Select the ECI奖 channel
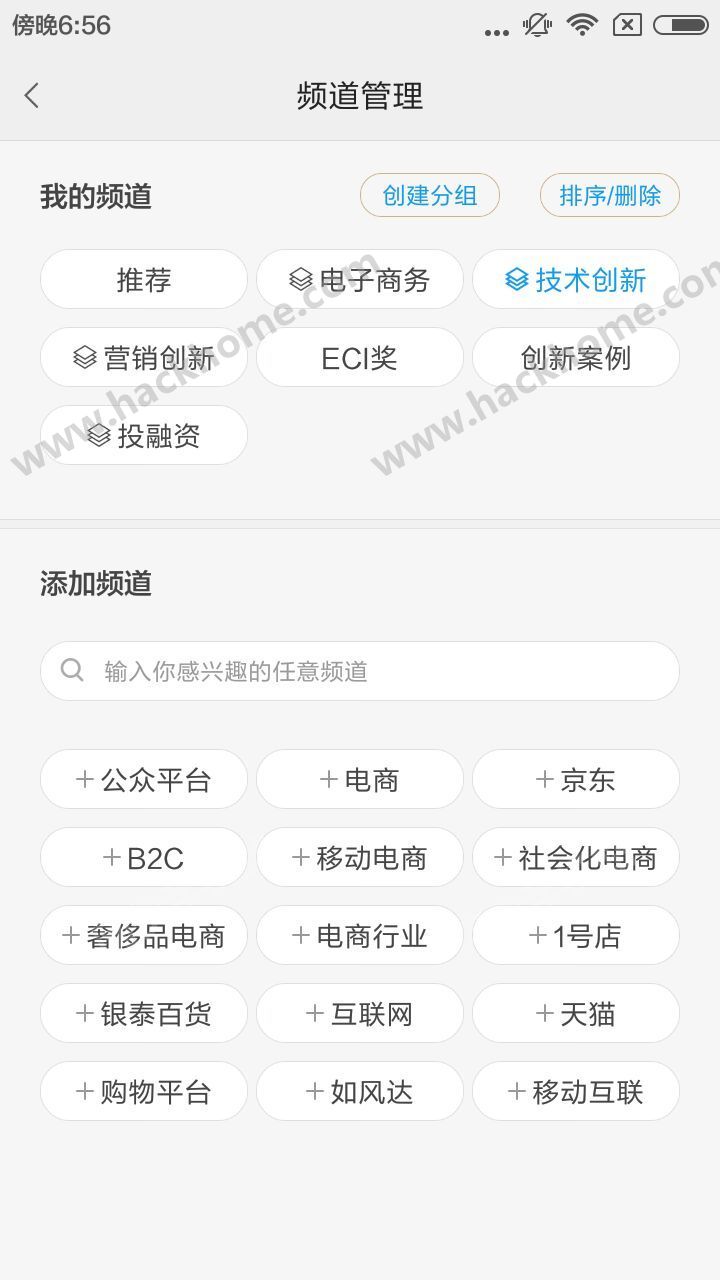Viewport: 720px width, 1280px height. pyautogui.click(x=360, y=358)
